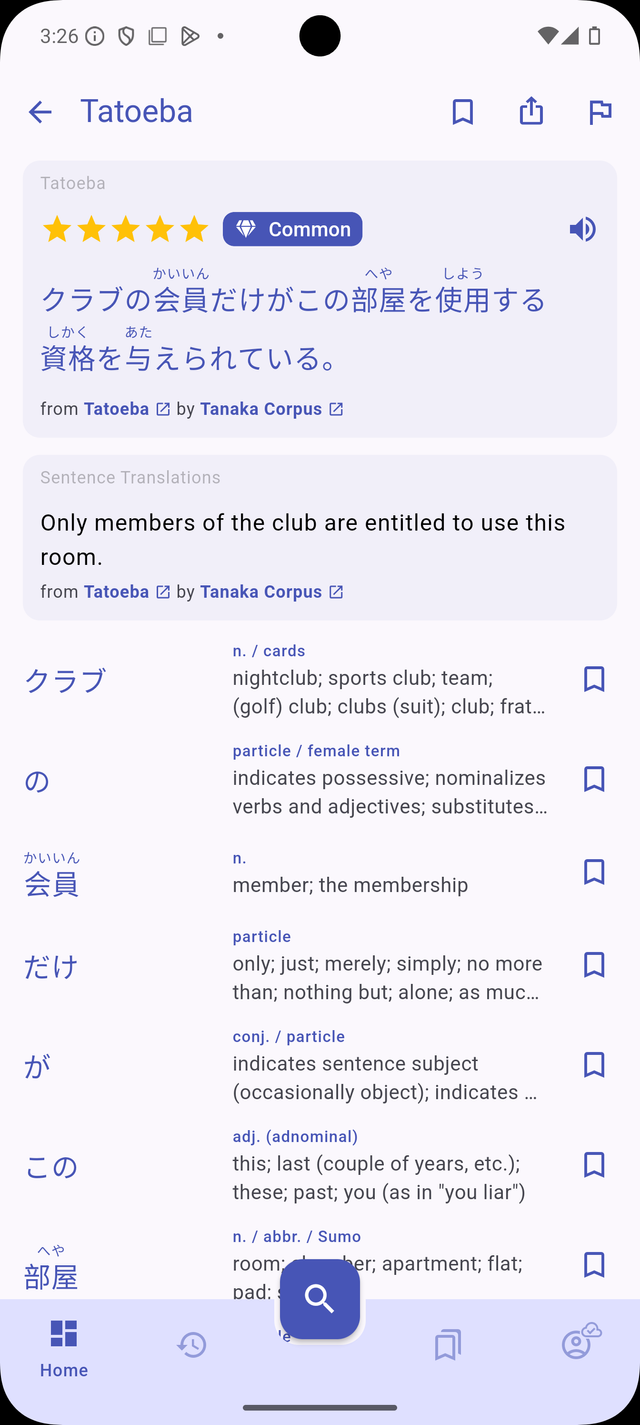
Task: Open the この word entry
Action: click(x=52, y=1167)
